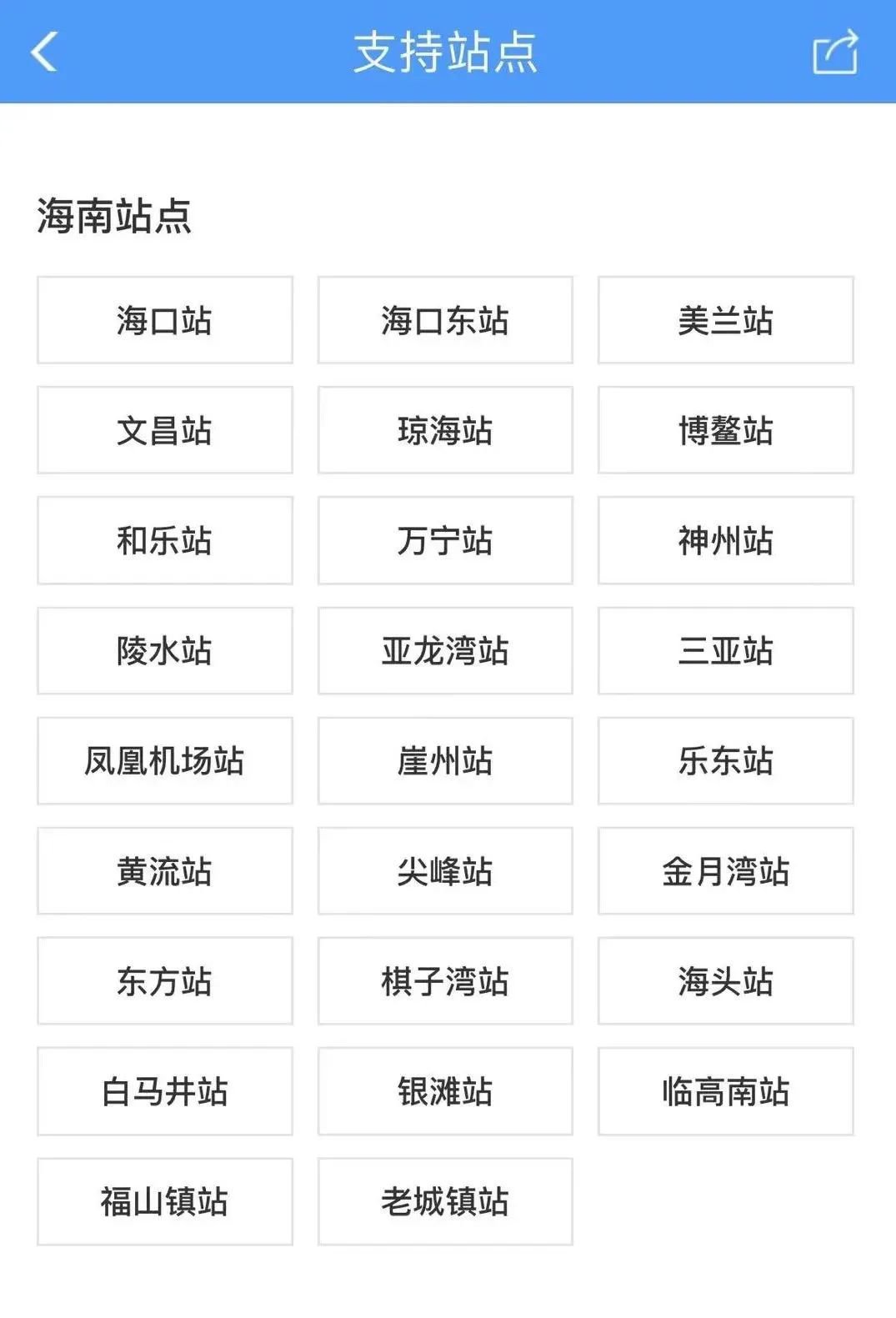Go back using the header arrow
The image size is (896, 1318).
coord(44,52)
